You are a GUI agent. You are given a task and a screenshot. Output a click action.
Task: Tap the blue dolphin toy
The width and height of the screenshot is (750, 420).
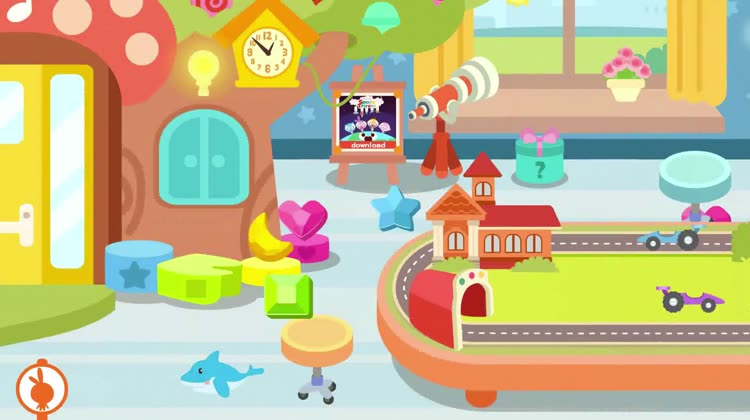(x=218, y=372)
